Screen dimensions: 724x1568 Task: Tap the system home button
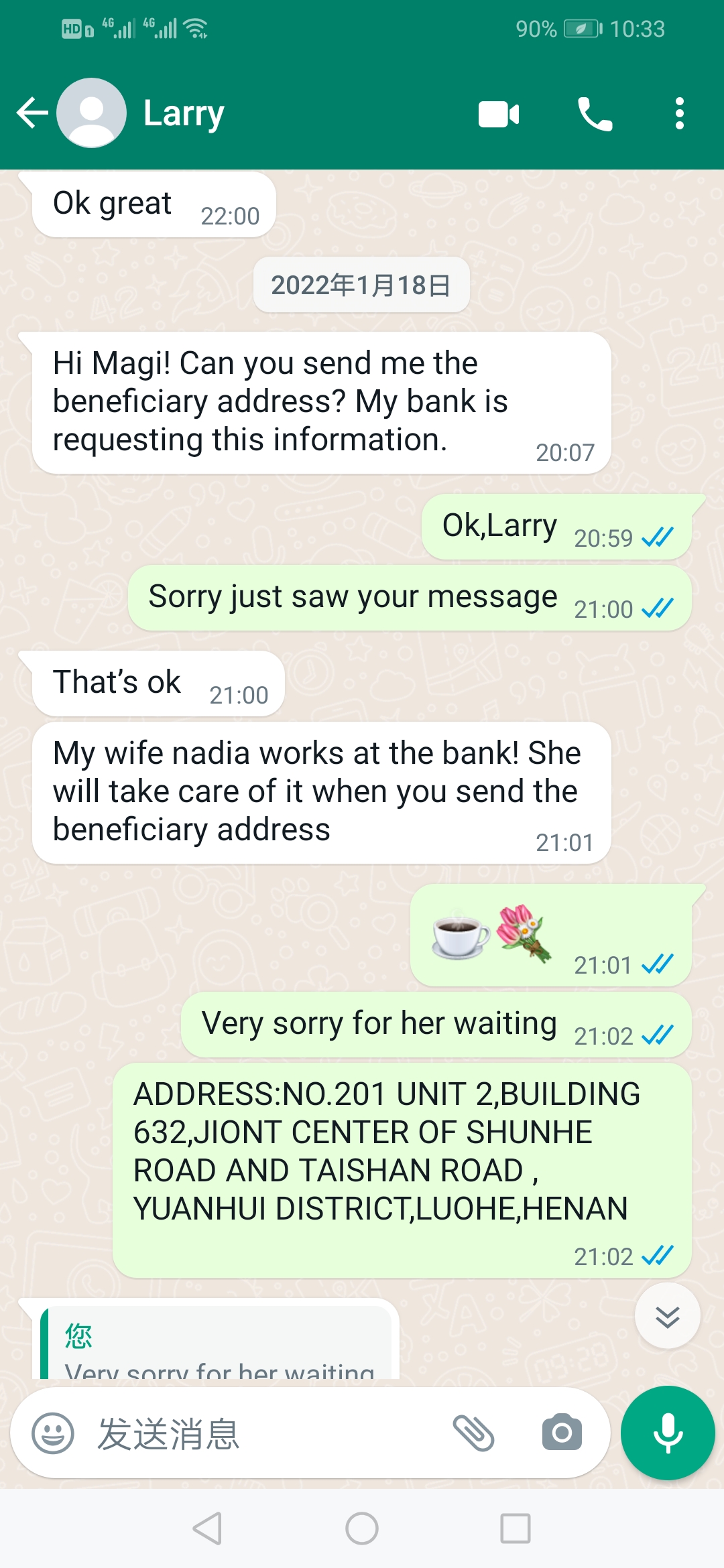tap(362, 1528)
